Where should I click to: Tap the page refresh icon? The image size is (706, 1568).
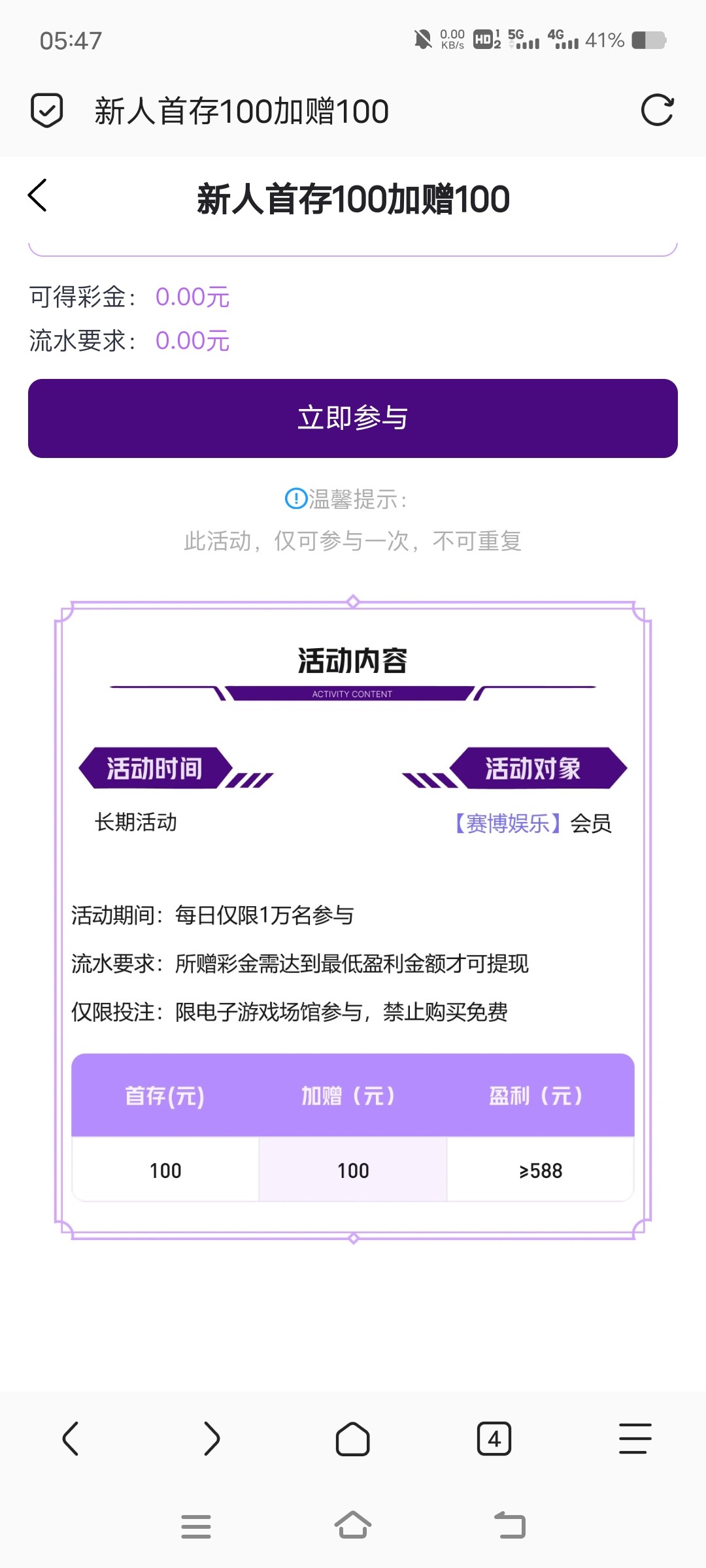pyautogui.click(x=658, y=110)
